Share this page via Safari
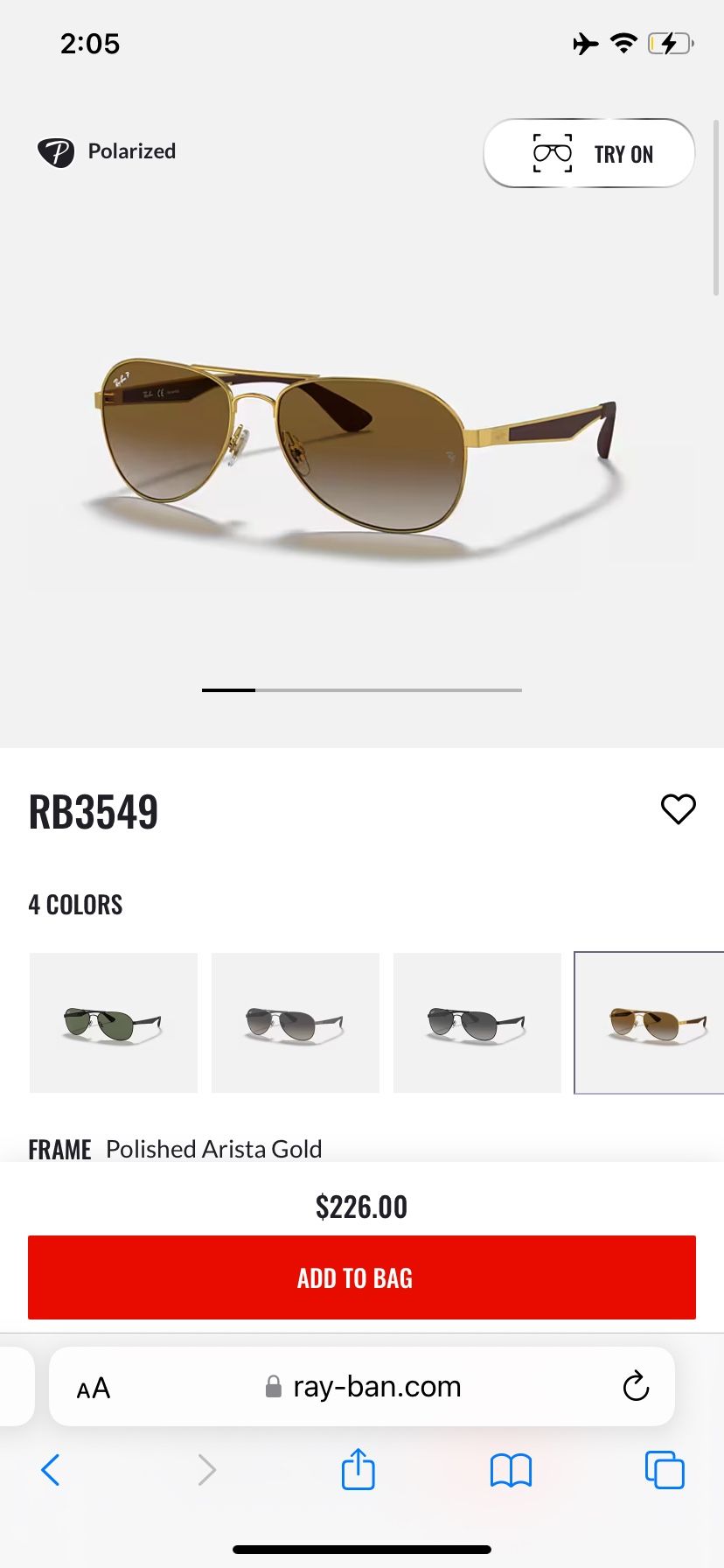724x1568 pixels. [x=358, y=1468]
